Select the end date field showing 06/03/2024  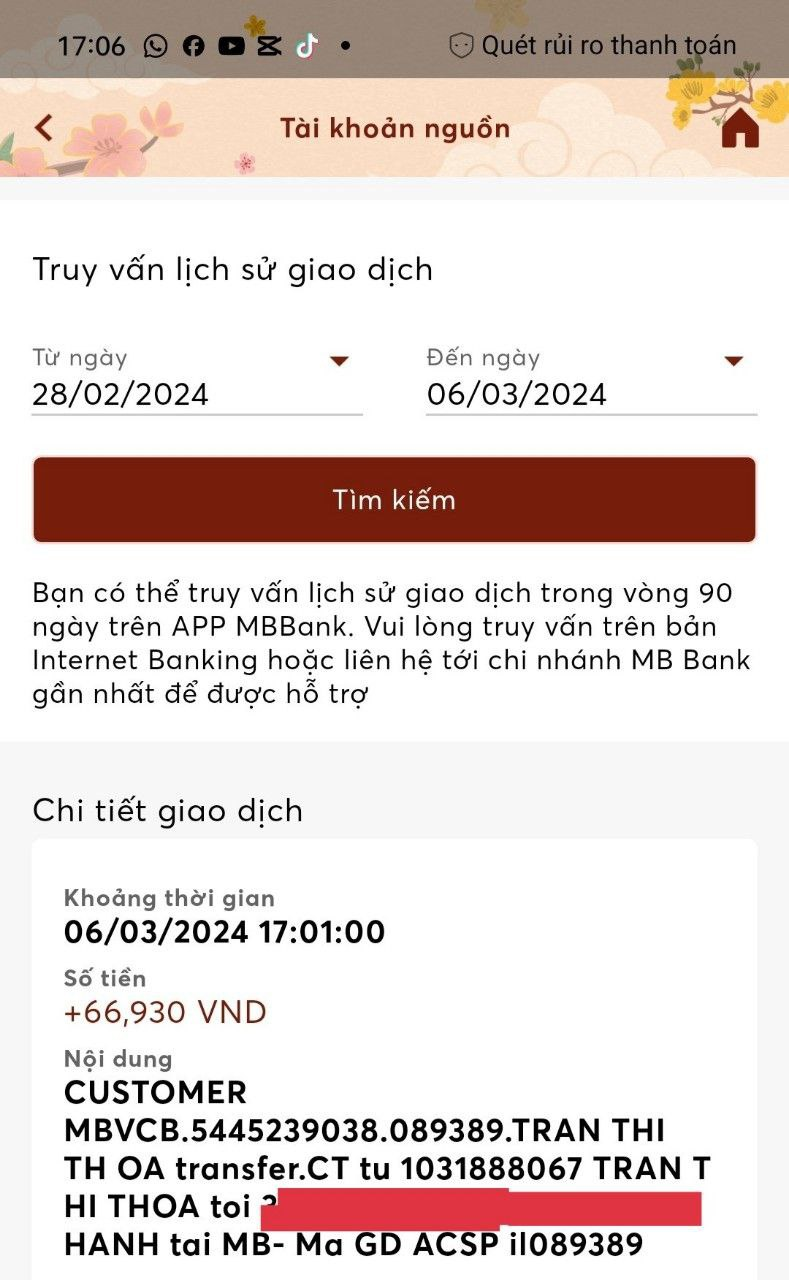click(514, 394)
